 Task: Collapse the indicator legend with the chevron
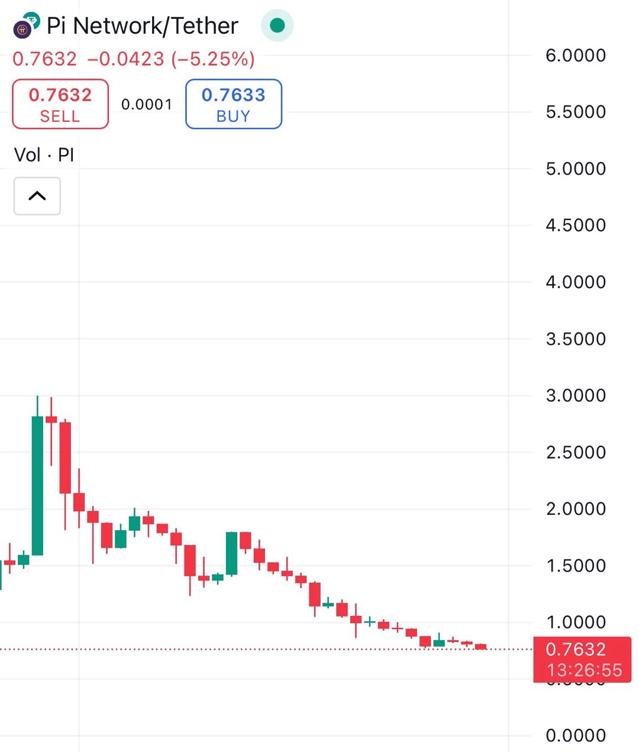(37, 196)
